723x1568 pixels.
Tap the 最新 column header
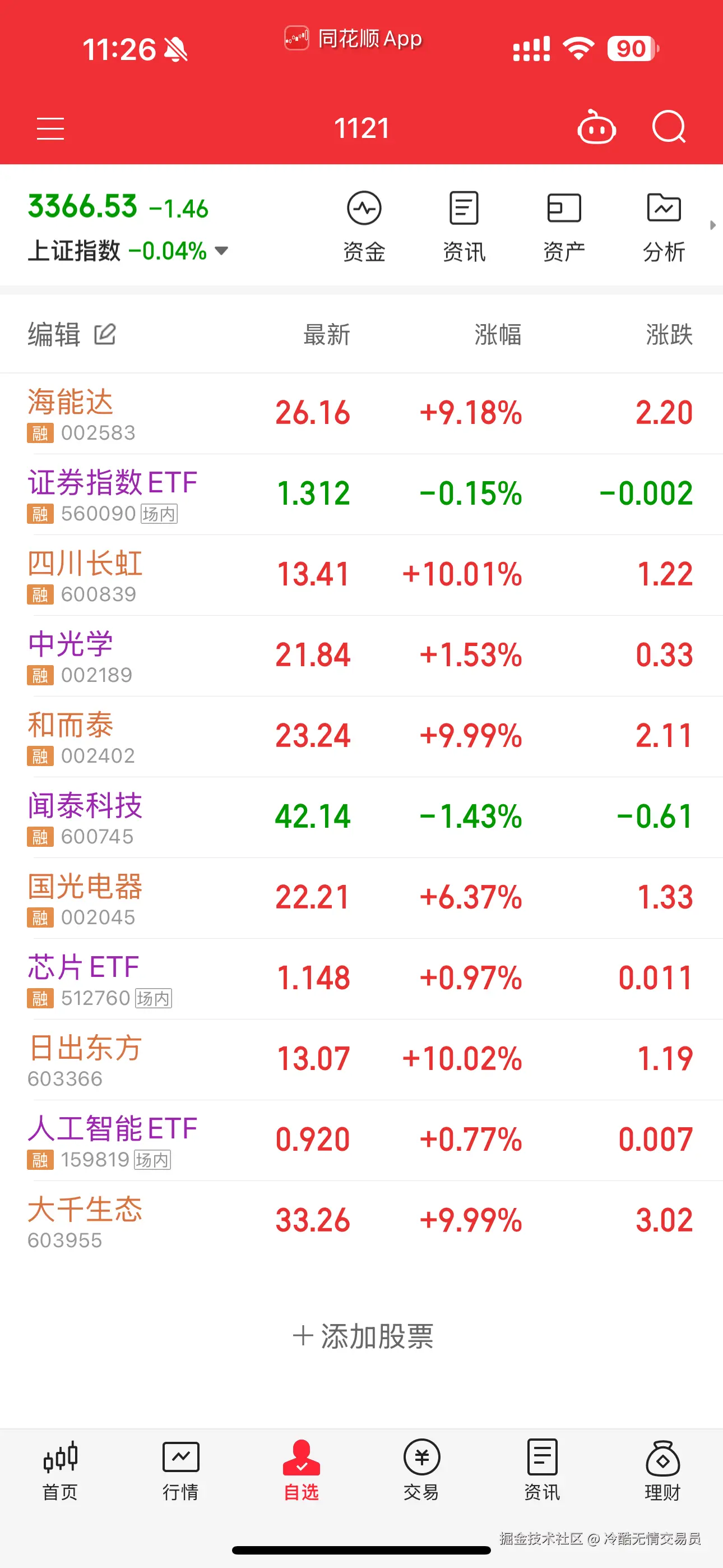click(327, 335)
